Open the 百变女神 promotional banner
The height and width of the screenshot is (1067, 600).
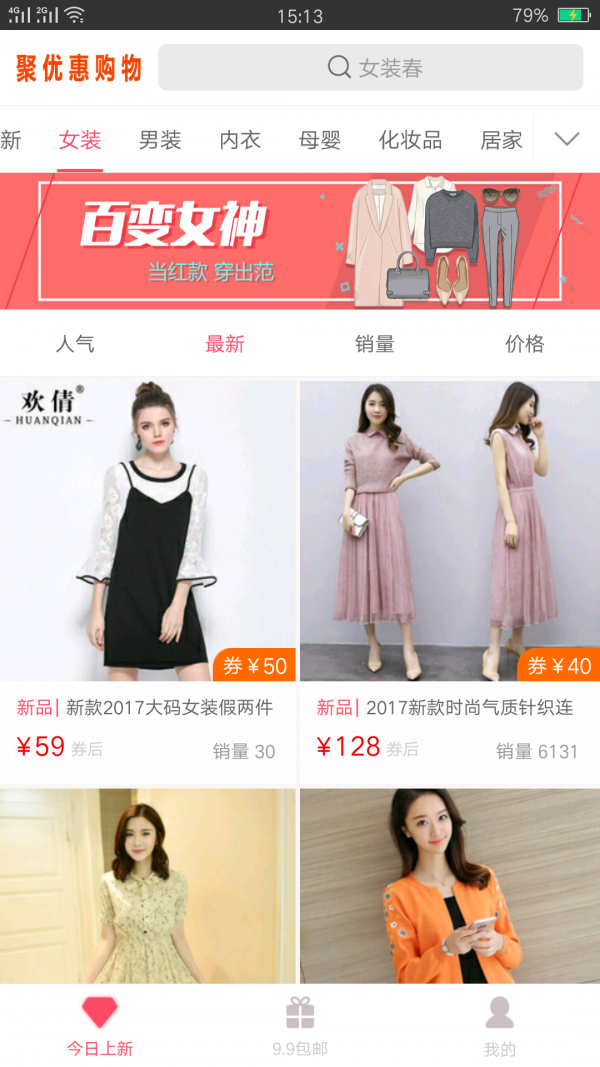coord(300,240)
